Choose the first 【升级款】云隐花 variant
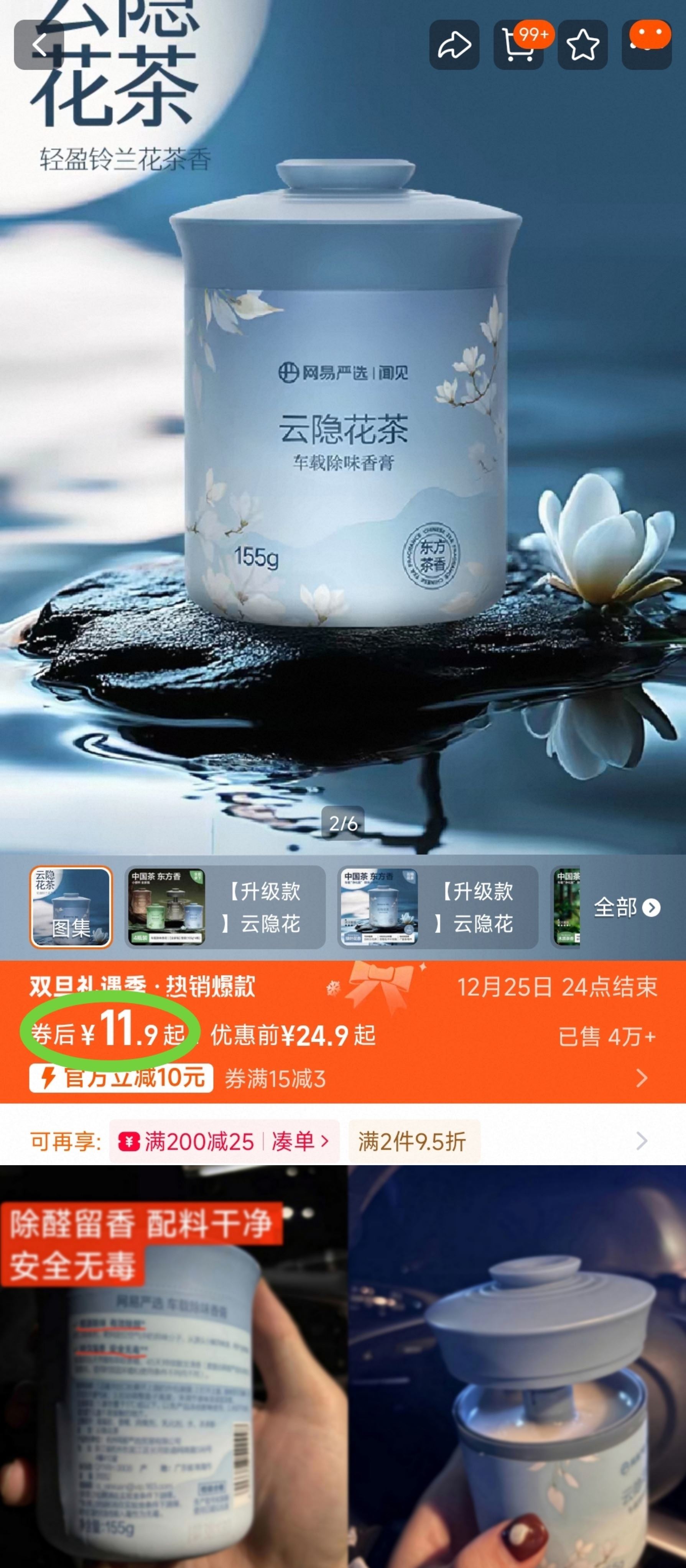The width and height of the screenshot is (686, 1568). tap(224, 906)
